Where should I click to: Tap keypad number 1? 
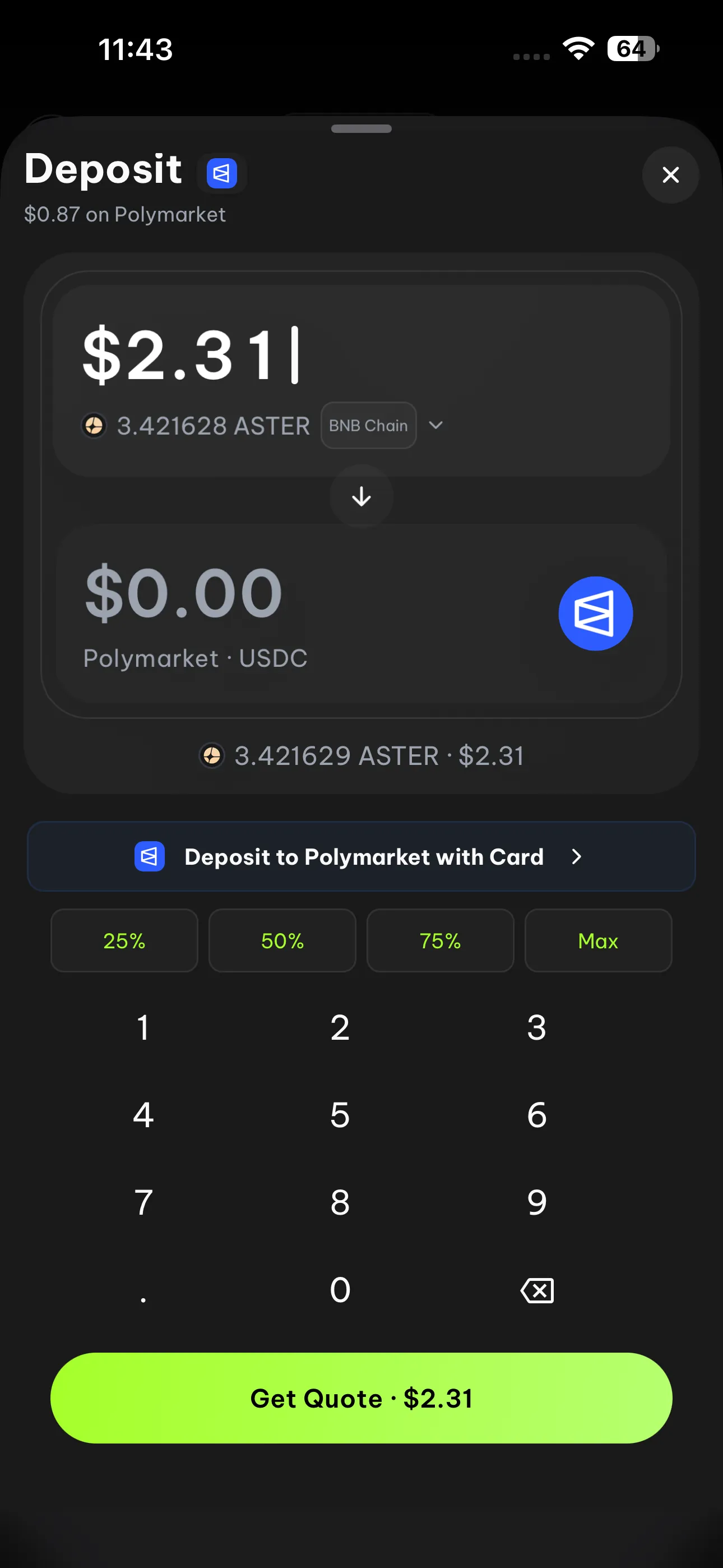tap(143, 1027)
